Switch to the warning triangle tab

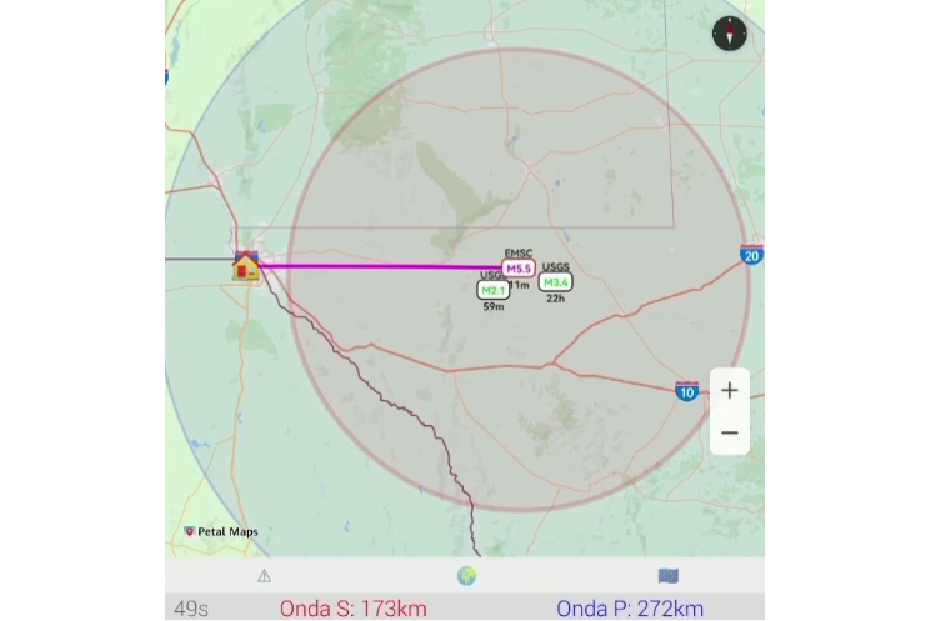[x=264, y=575]
